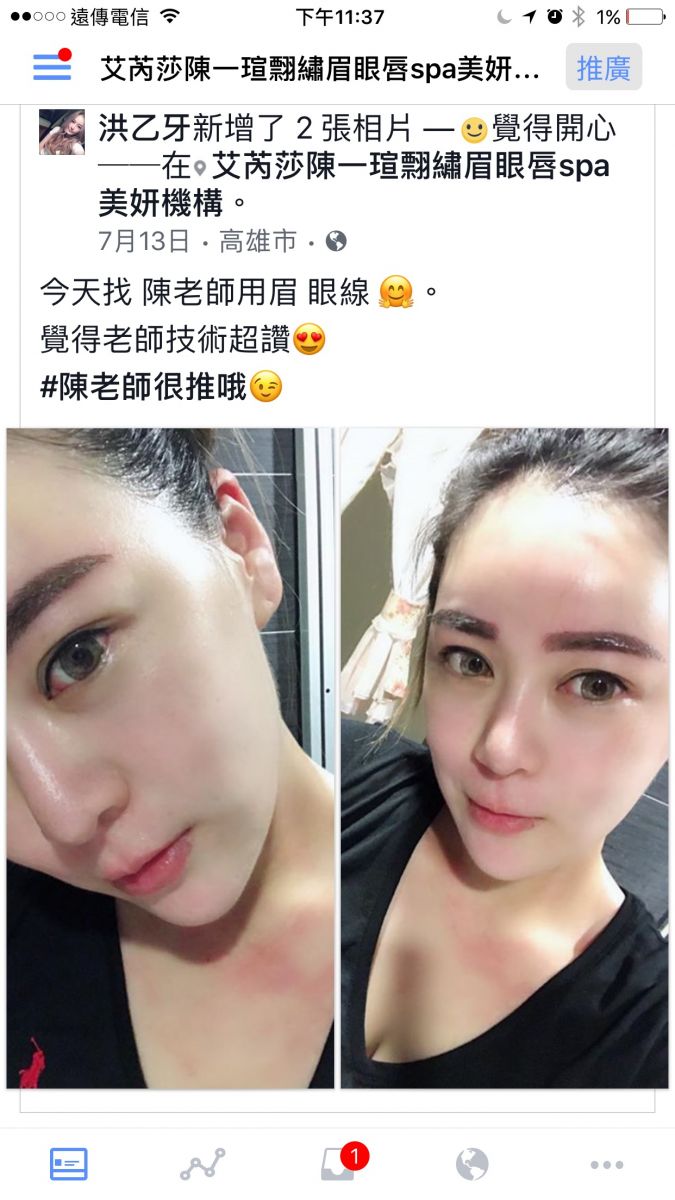
Task: Open the hamburger menu
Action: tap(52, 66)
